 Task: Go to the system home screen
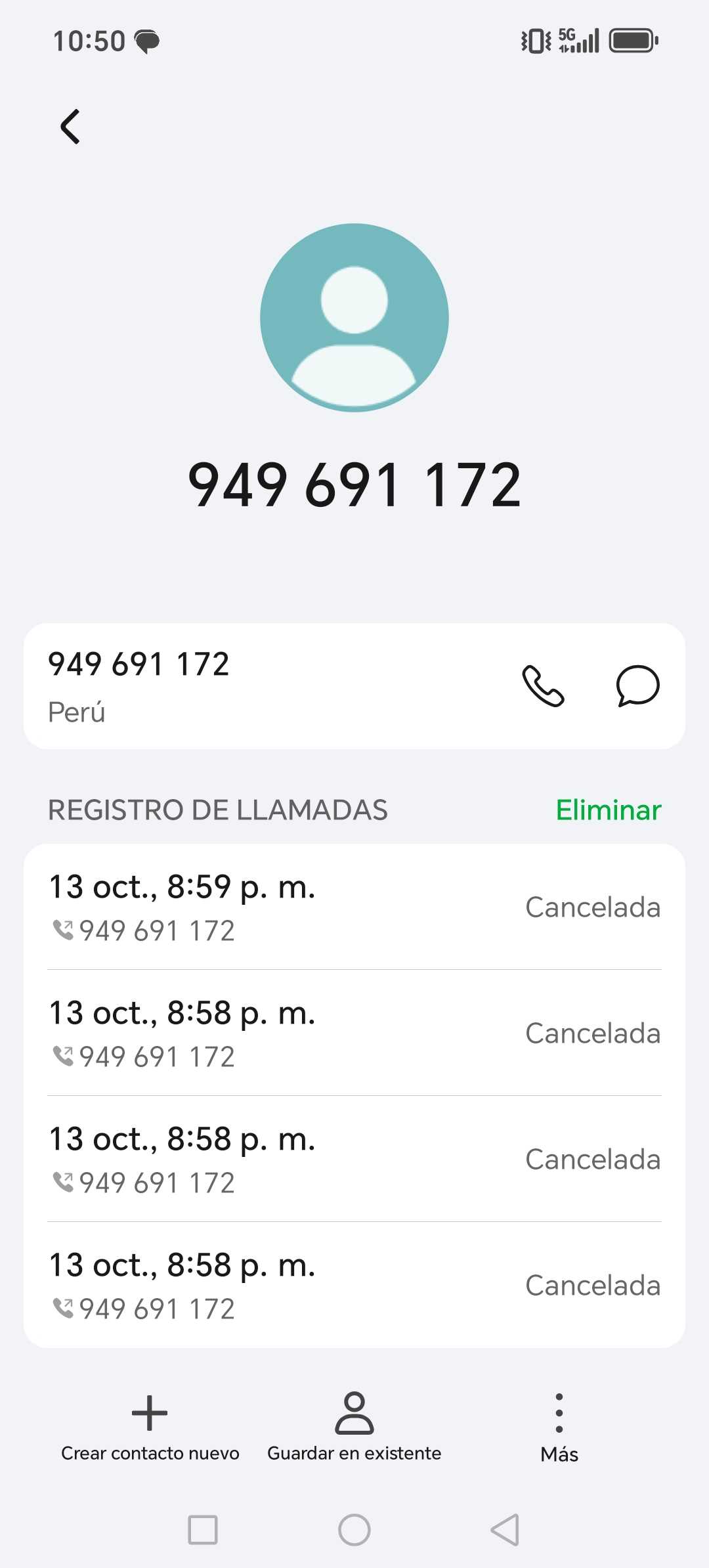[354, 1530]
